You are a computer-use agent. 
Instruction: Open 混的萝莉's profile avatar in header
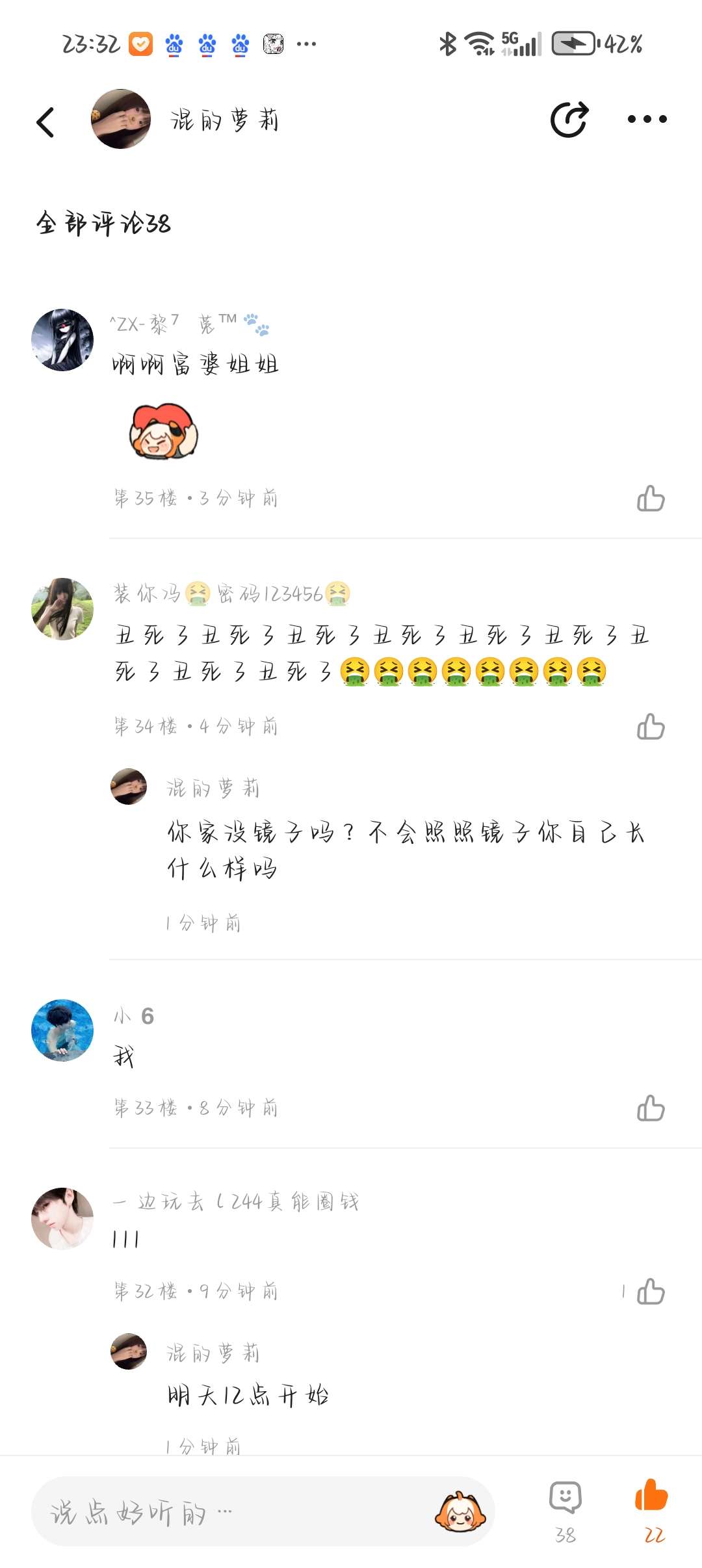tap(121, 119)
